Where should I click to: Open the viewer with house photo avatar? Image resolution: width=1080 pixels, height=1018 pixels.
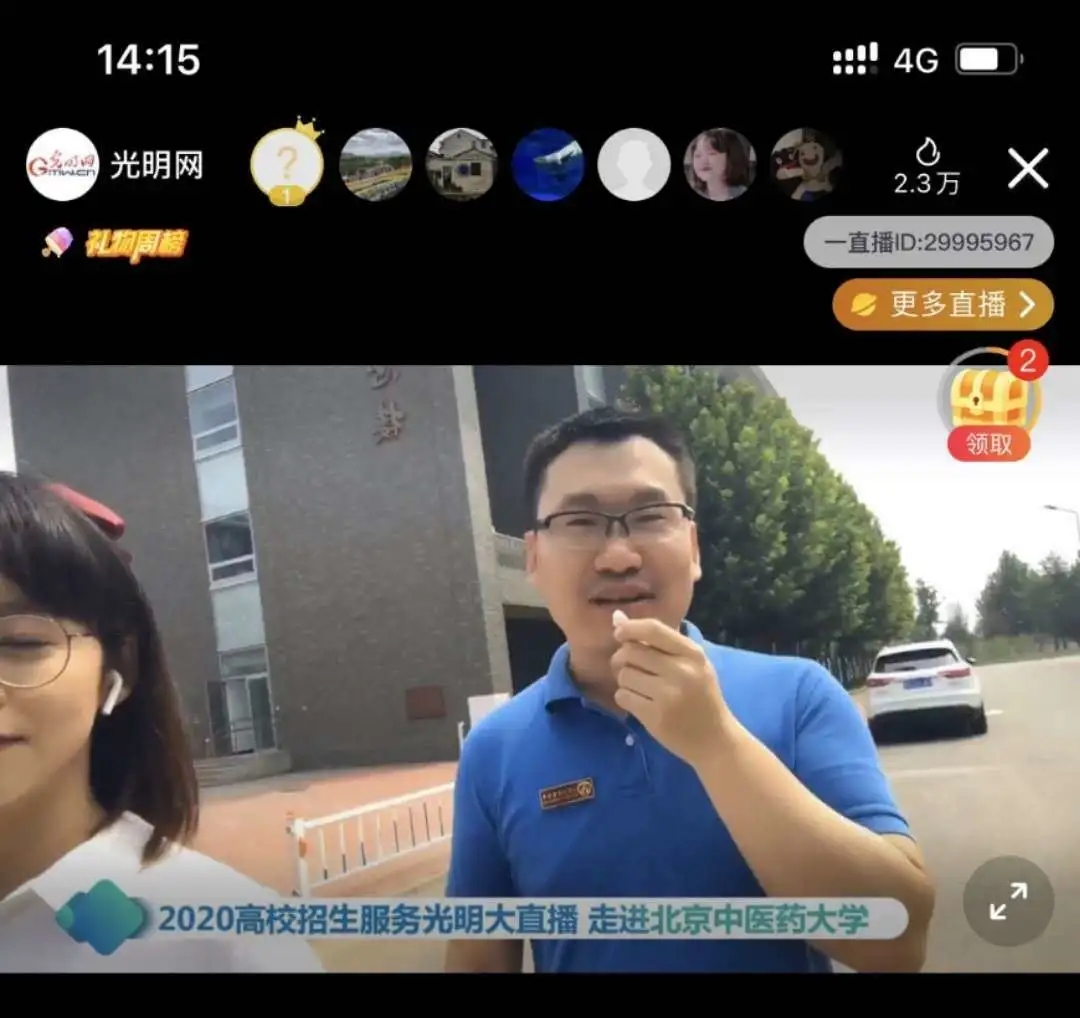461,164
